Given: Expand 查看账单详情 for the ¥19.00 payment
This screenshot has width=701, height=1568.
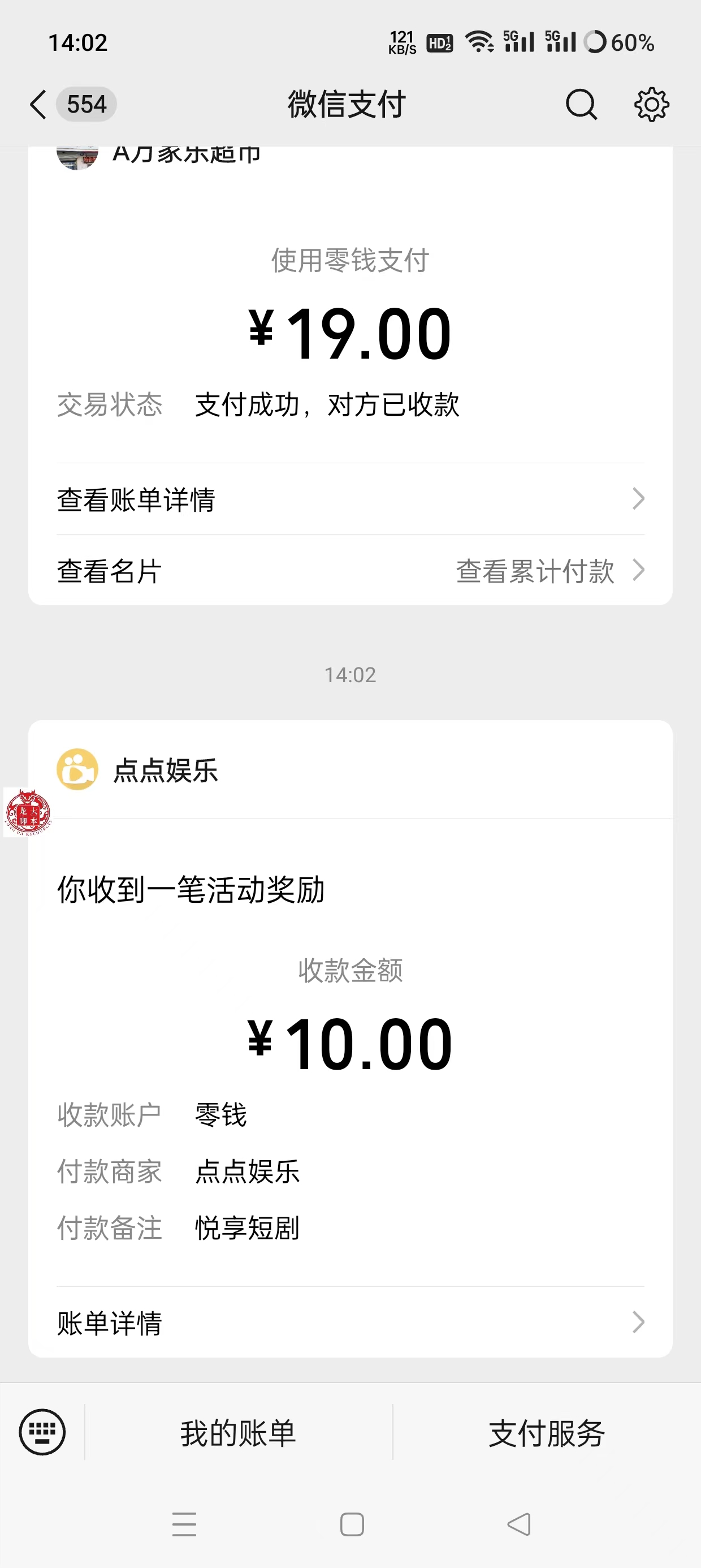Looking at the screenshot, I should (x=350, y=498).
